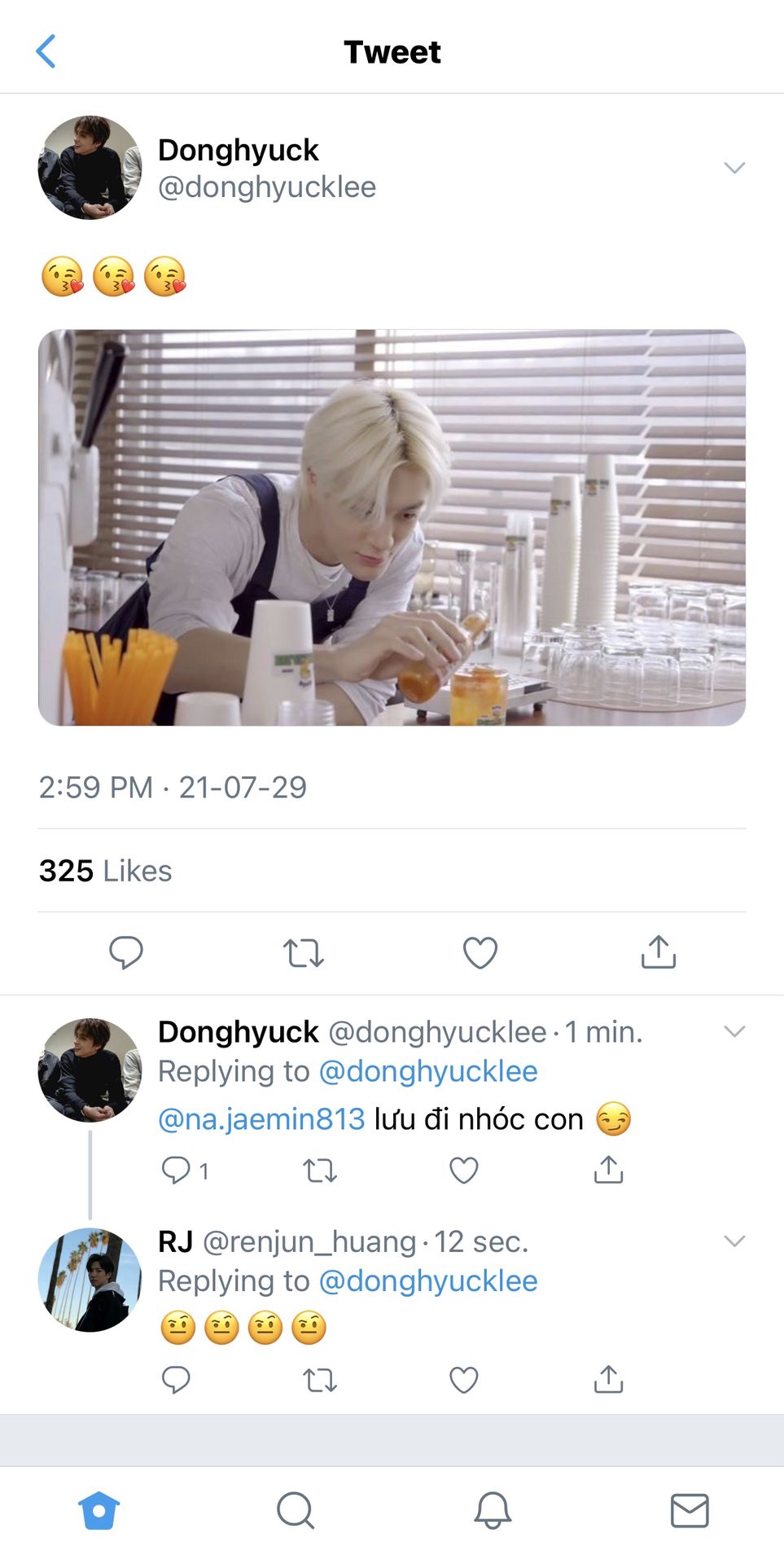
Task: Go back using the top-left arrow
Action: pyautogui.click(x=46, y=51)
